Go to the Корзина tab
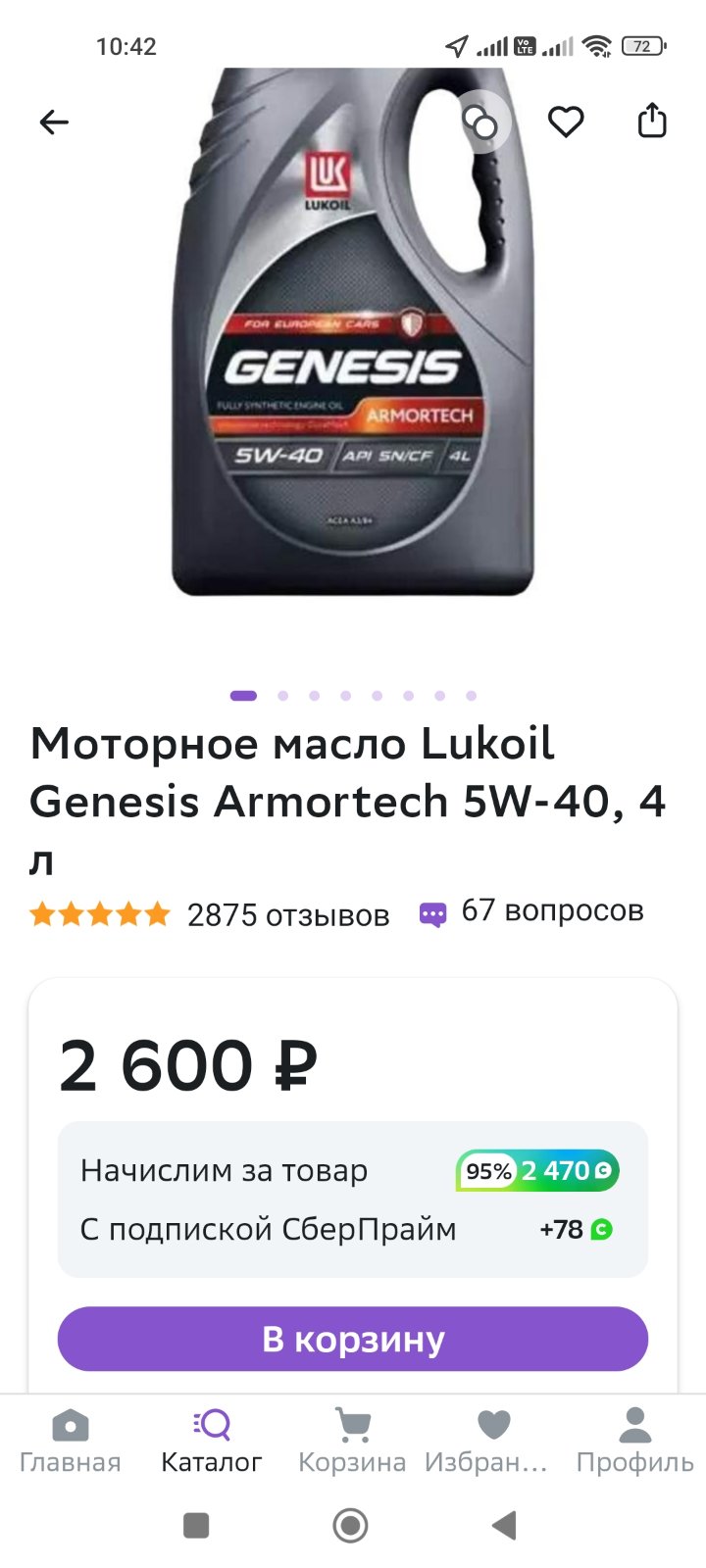This screenshot has width=706, height=1568. coord(352,1443)
